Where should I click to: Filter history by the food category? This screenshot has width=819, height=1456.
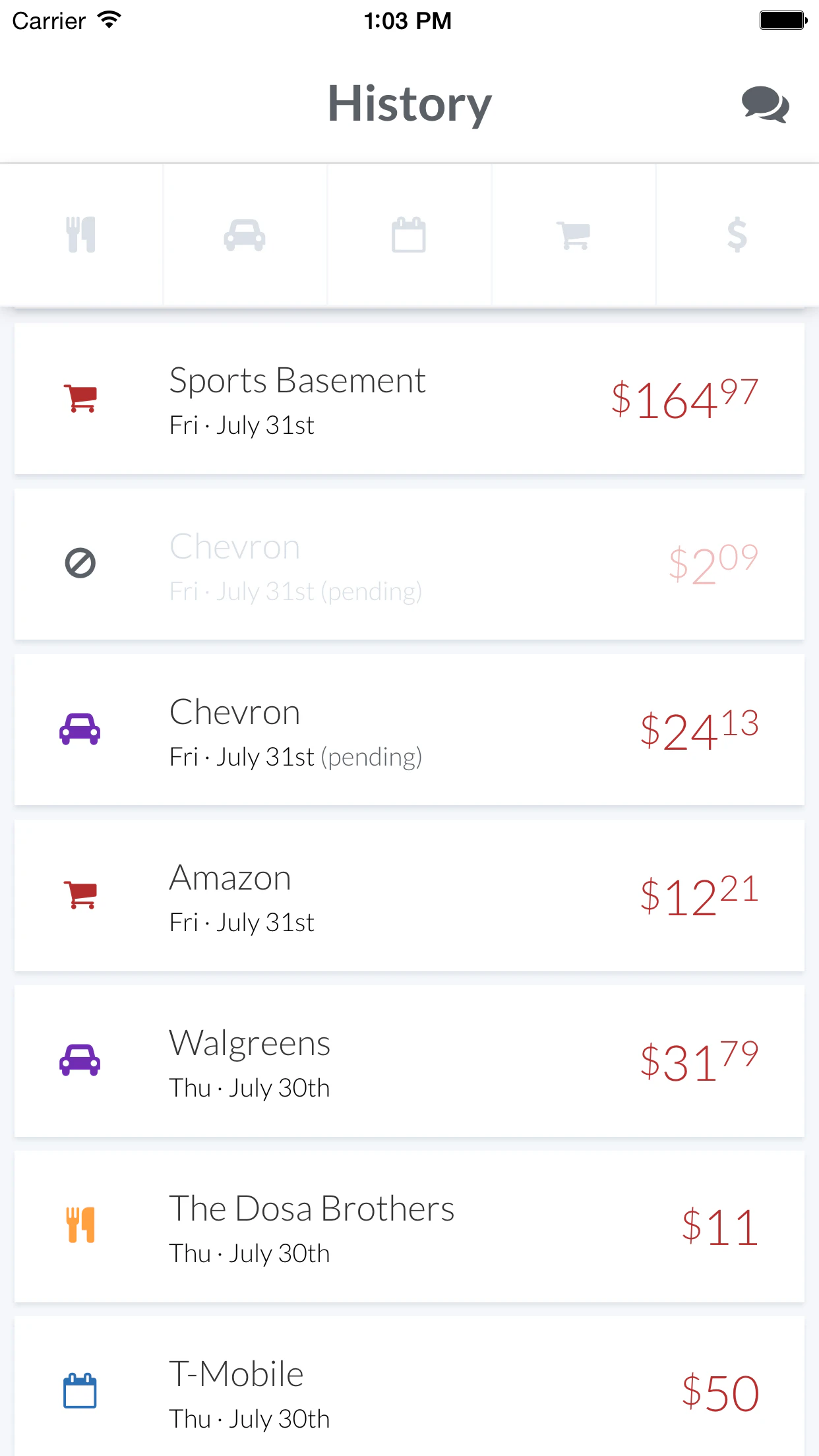coord(81,235)
